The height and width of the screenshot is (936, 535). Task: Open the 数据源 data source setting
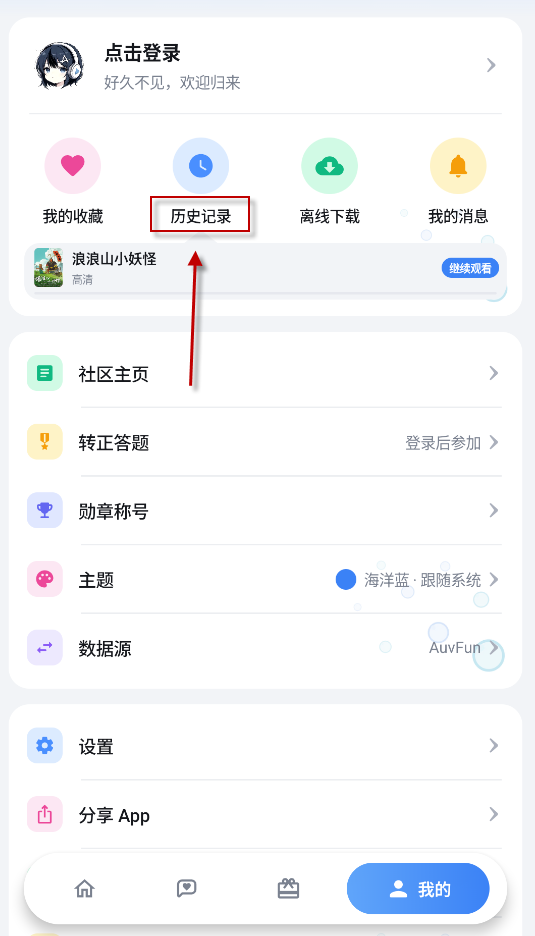pos(265,648)
